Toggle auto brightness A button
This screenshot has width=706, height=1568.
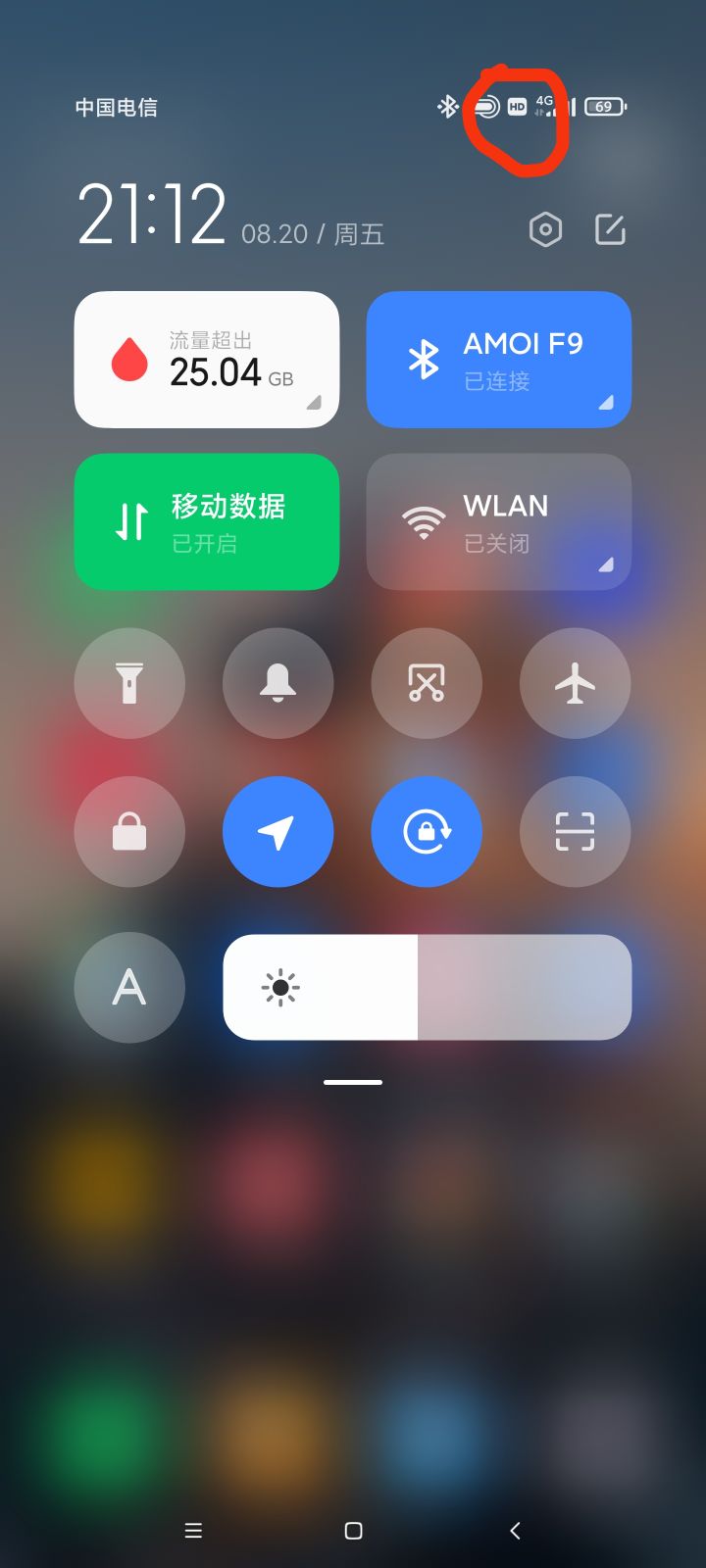tap(129, 988)
